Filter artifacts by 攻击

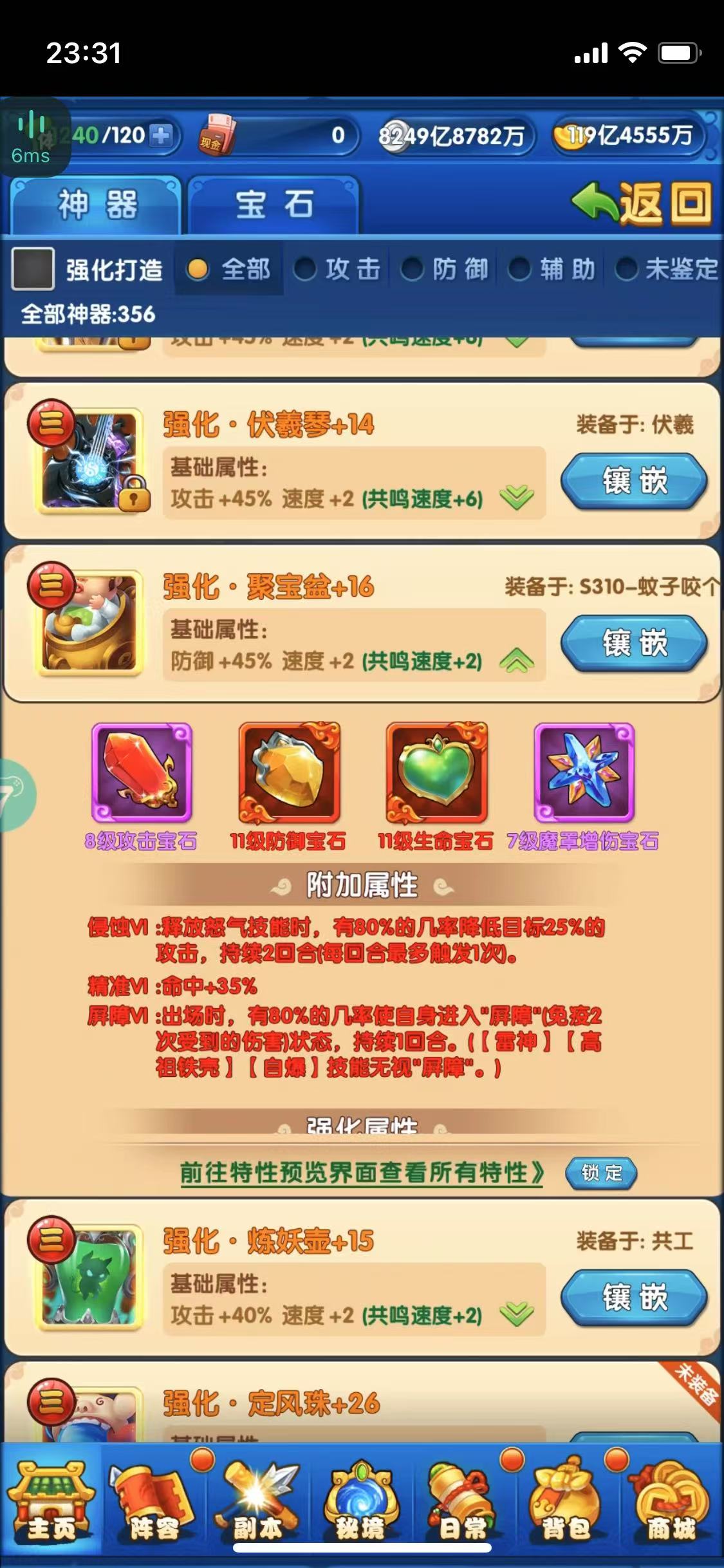337,268
